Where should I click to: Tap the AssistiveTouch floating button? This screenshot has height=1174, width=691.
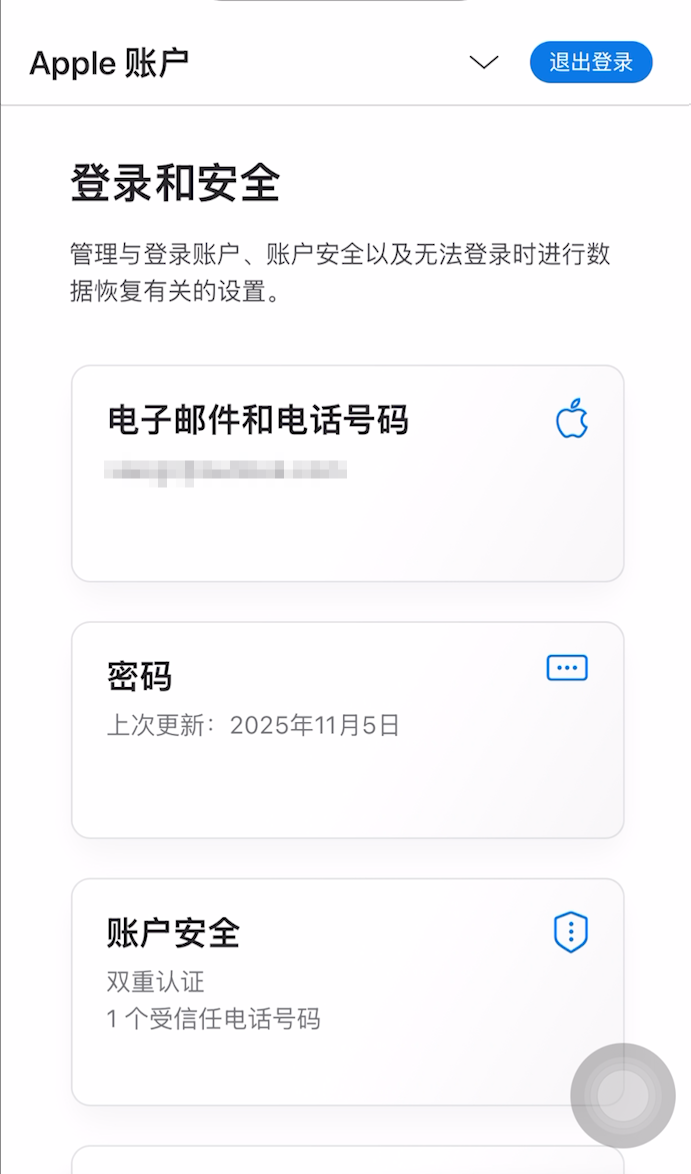(623, 1096)
